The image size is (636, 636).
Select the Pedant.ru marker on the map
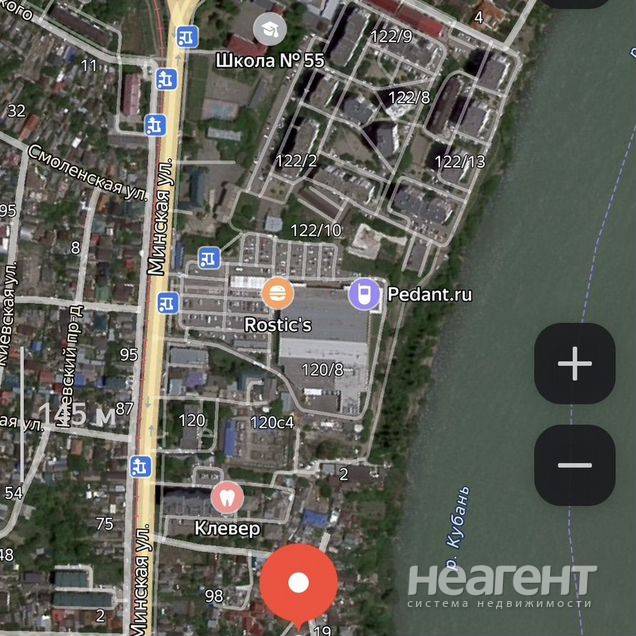pyautogui.click(x=364, y=294)
